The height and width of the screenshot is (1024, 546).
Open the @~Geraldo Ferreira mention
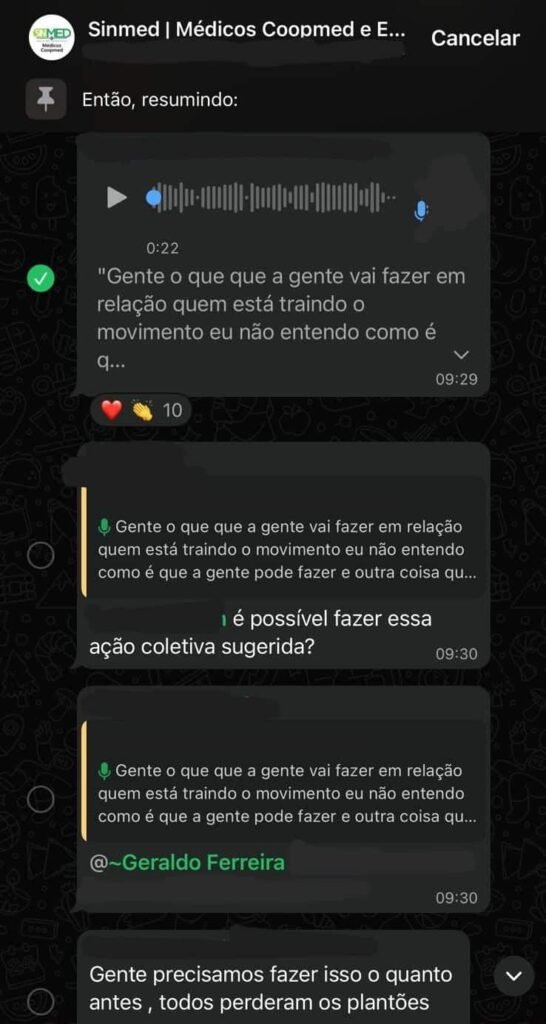pyautogui.click(x=187, y=863)
